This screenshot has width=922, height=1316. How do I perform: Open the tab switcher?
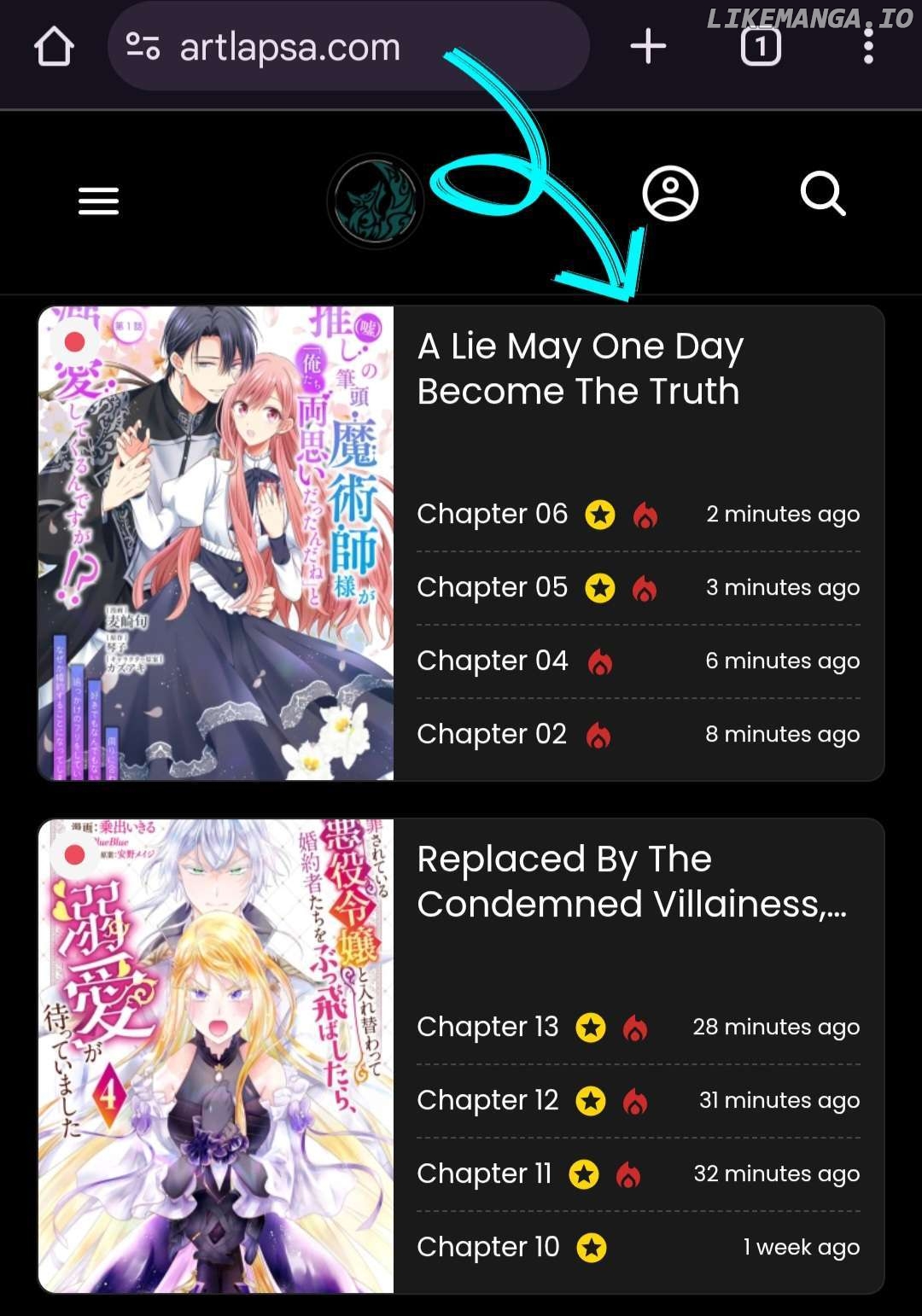pos(760,46)
